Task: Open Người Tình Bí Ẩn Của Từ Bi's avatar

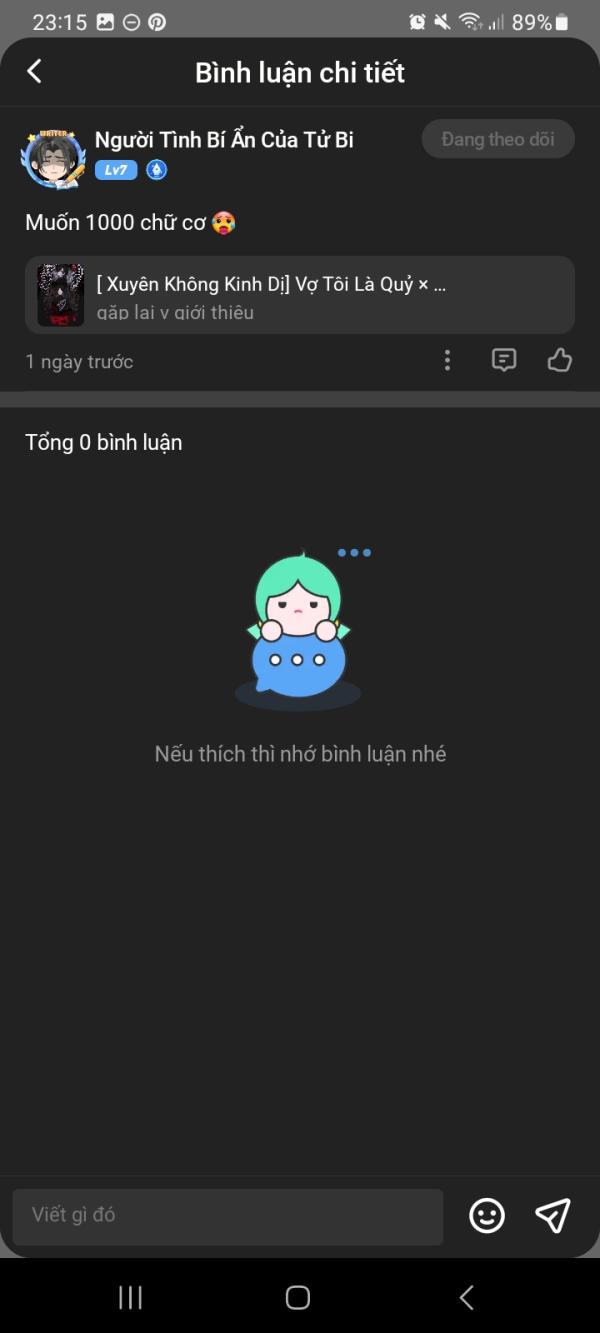Action: [x=52, y=157]
